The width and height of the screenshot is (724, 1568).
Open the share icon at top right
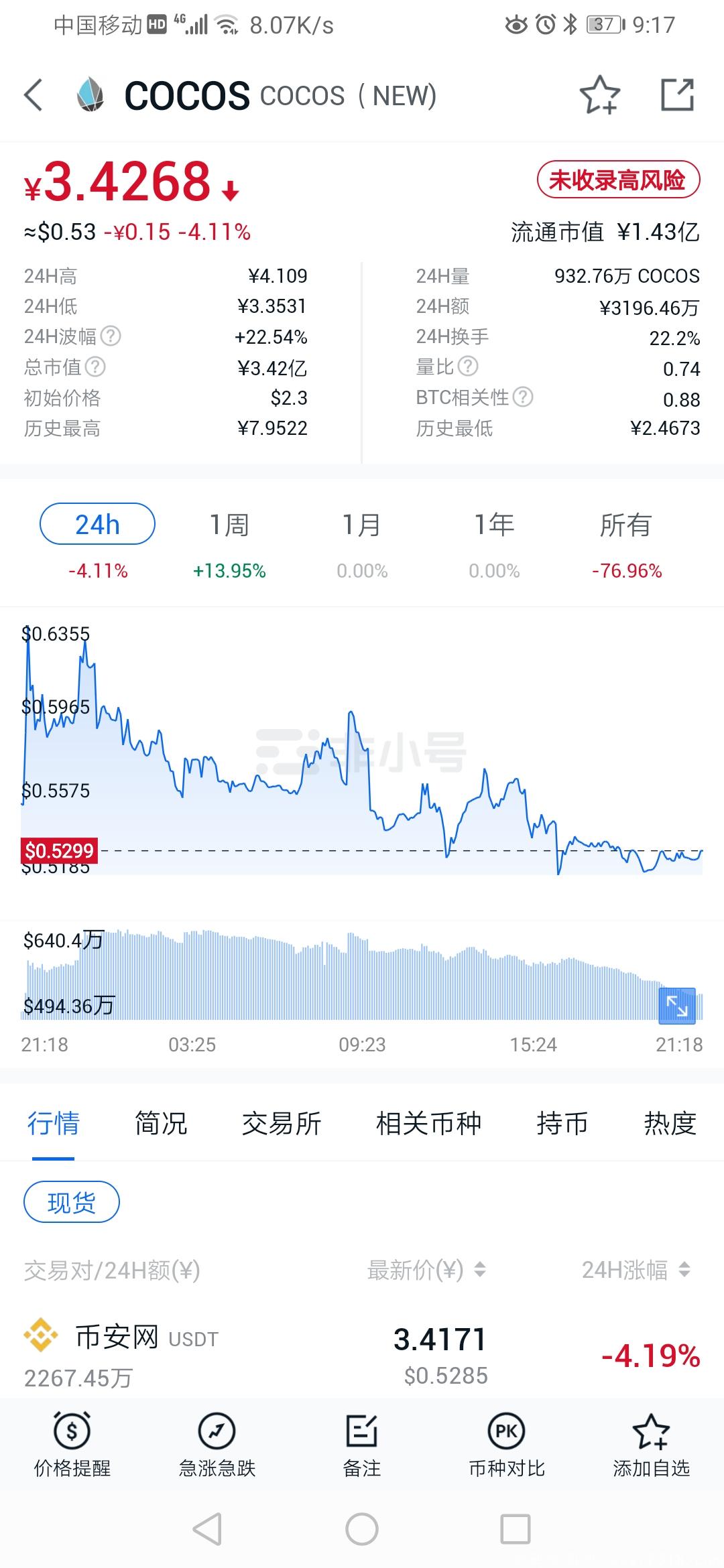click(678, 94)
